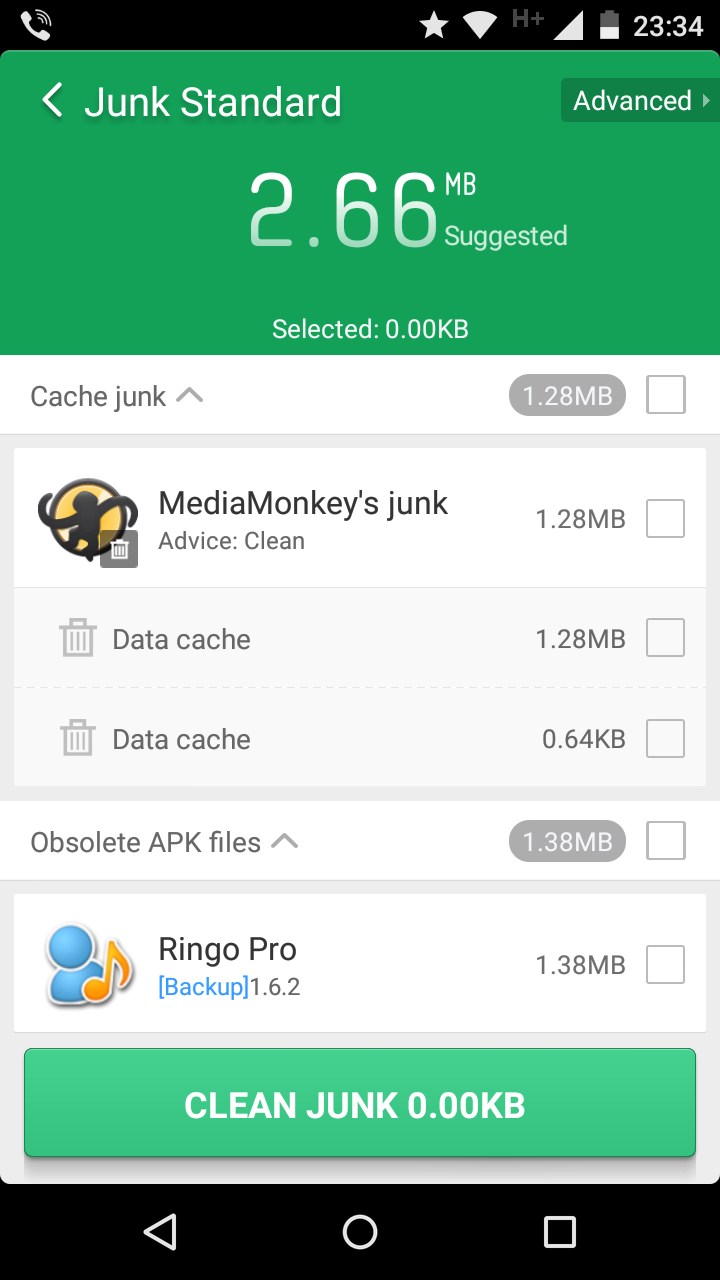Go to the system home screen
The height and width of the screenshot is (1280, 720).
[x=360, y=1232]
